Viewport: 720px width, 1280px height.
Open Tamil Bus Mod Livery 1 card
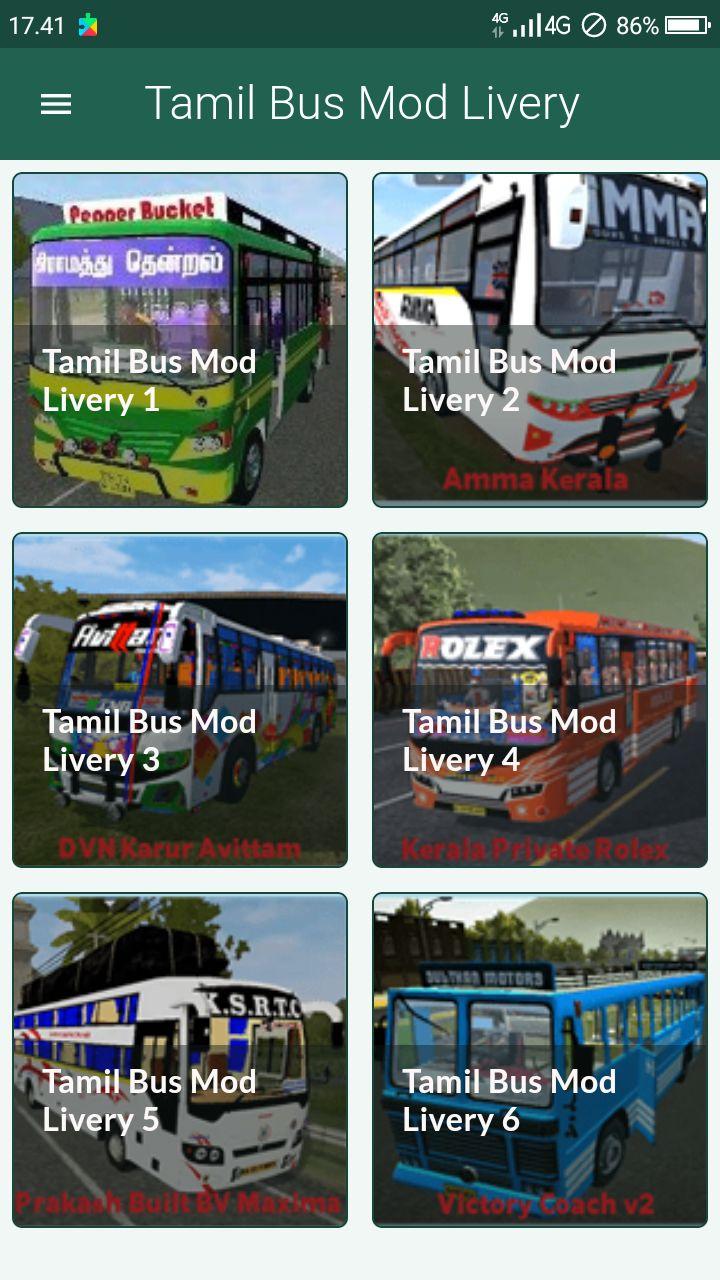point(180,340)
